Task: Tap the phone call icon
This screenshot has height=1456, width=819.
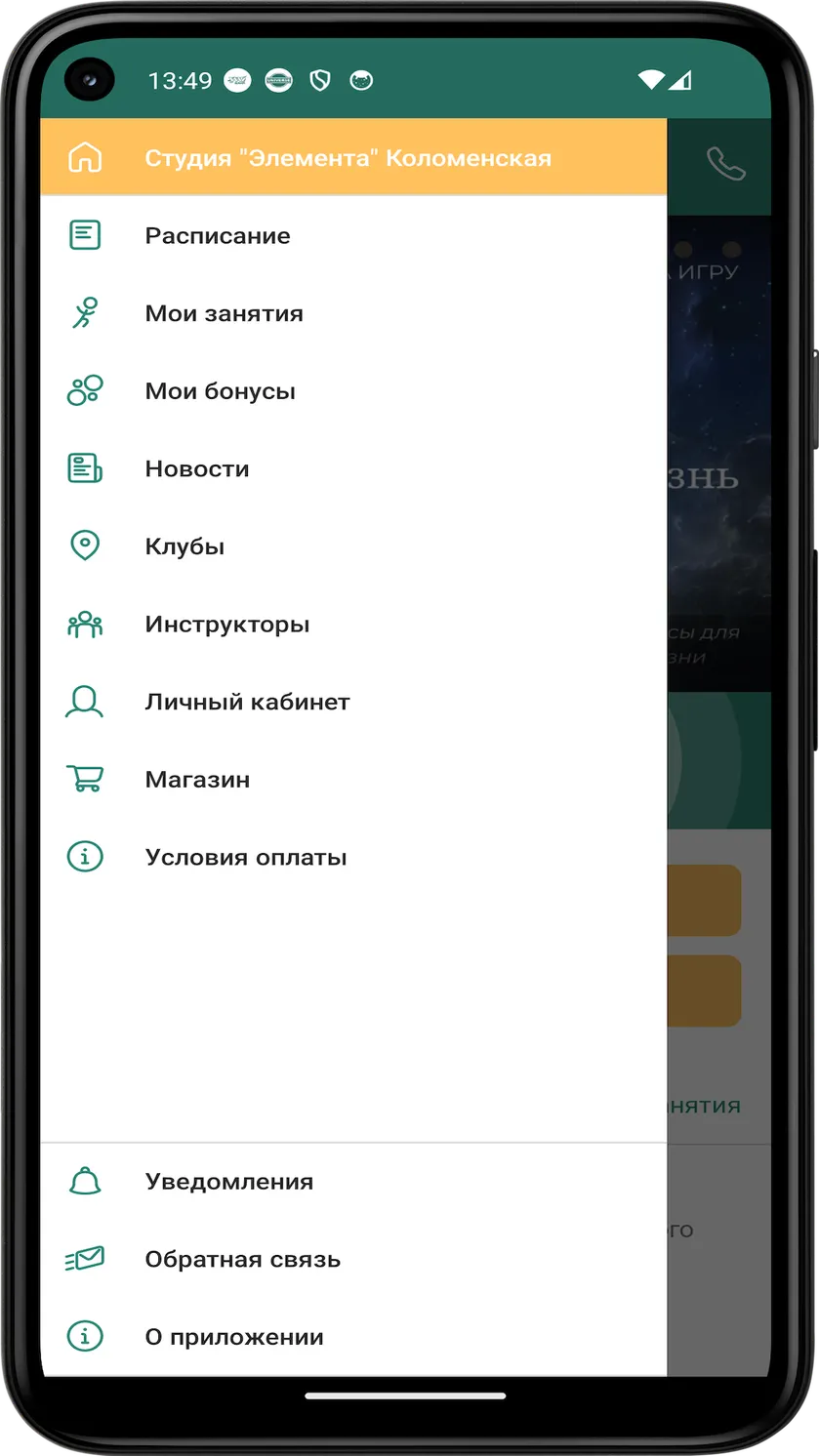Action: click(725, 163)
